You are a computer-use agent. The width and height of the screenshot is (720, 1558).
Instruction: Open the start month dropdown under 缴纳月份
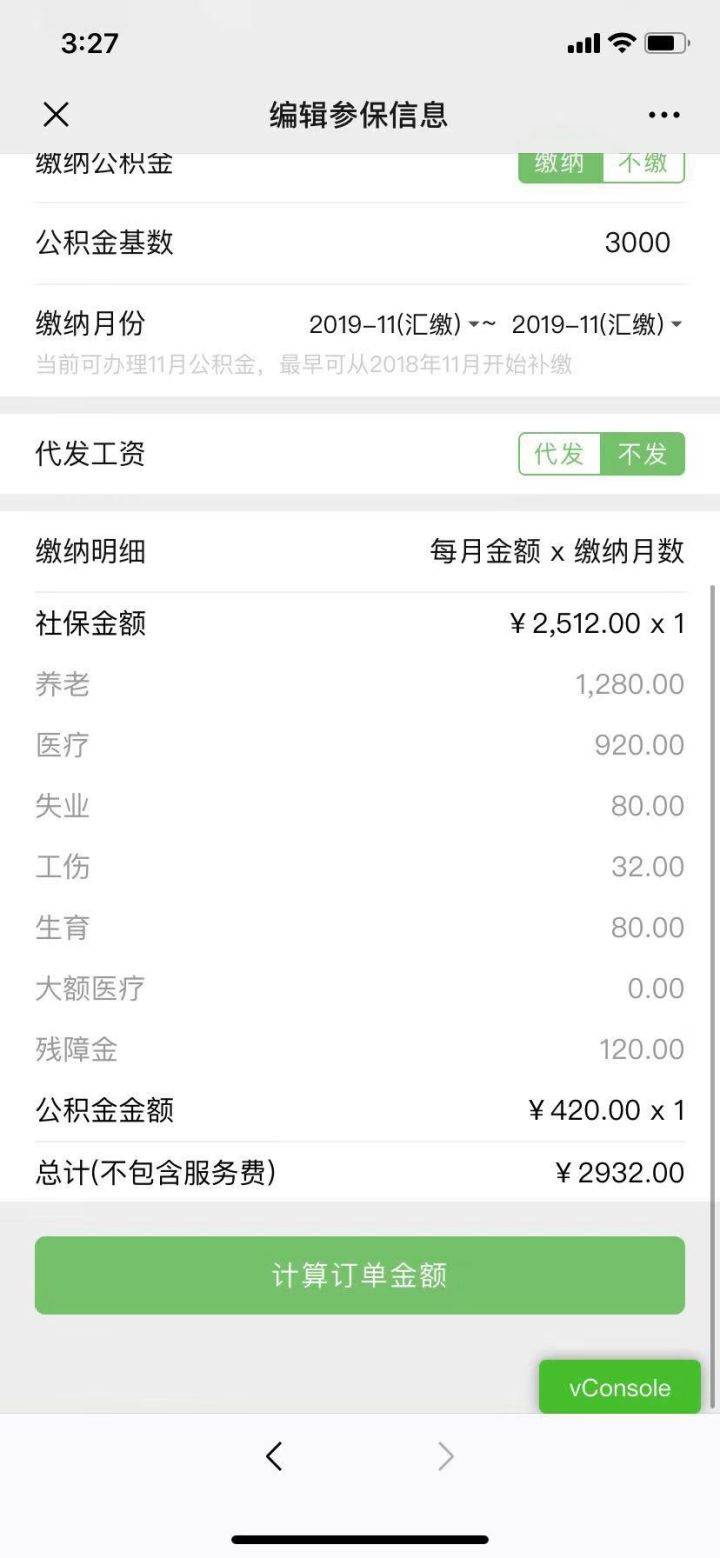point(392,325)
